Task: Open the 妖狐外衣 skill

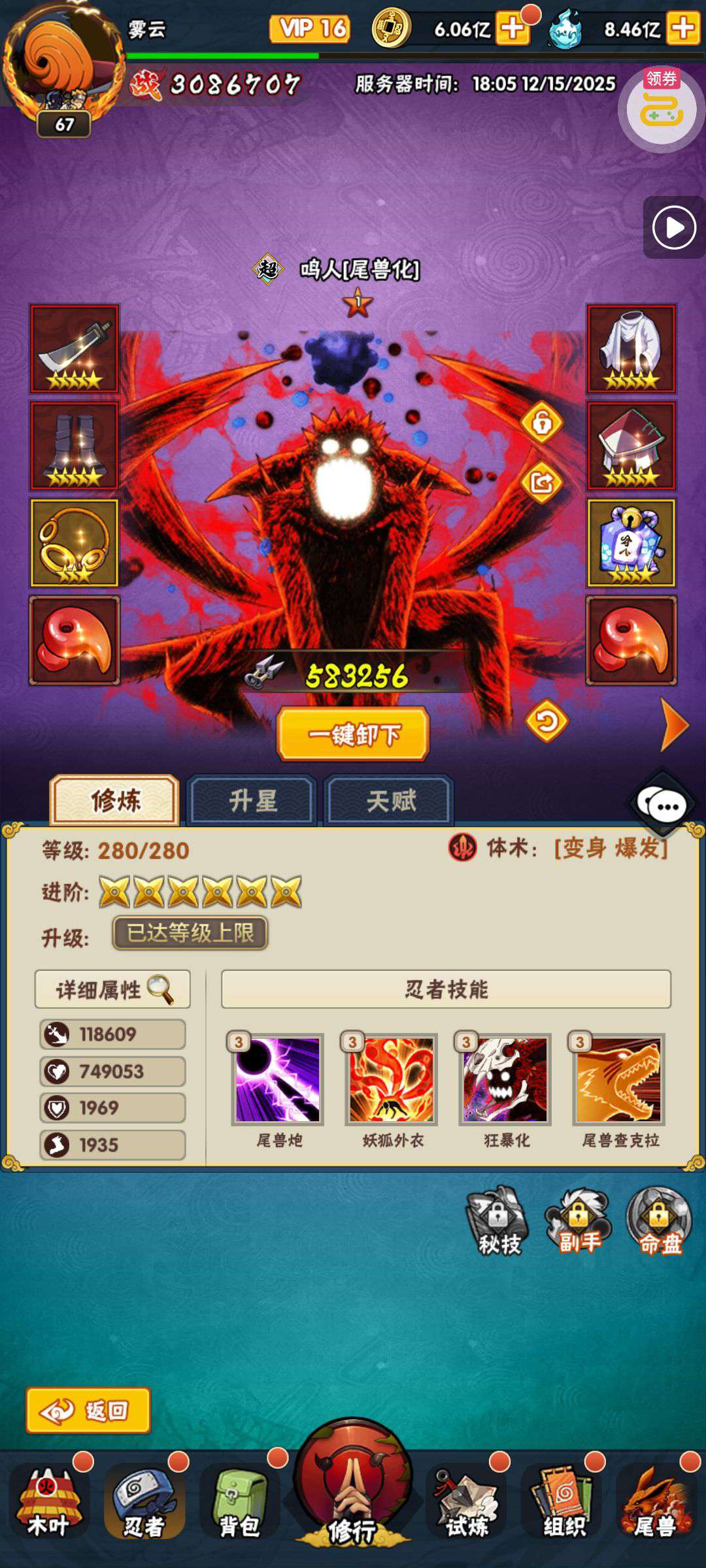Action: (392, 1079)
